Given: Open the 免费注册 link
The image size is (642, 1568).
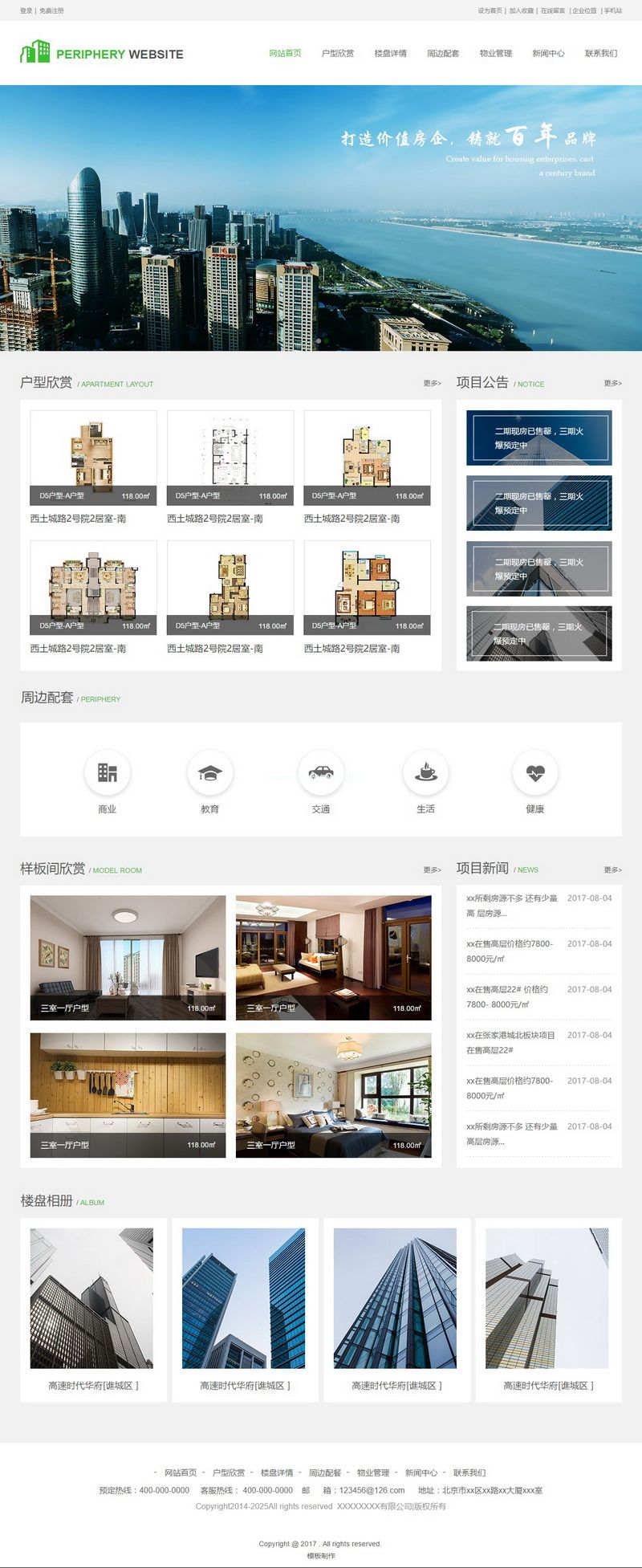Looking at the screenshot, I should [x=51, y=10].
